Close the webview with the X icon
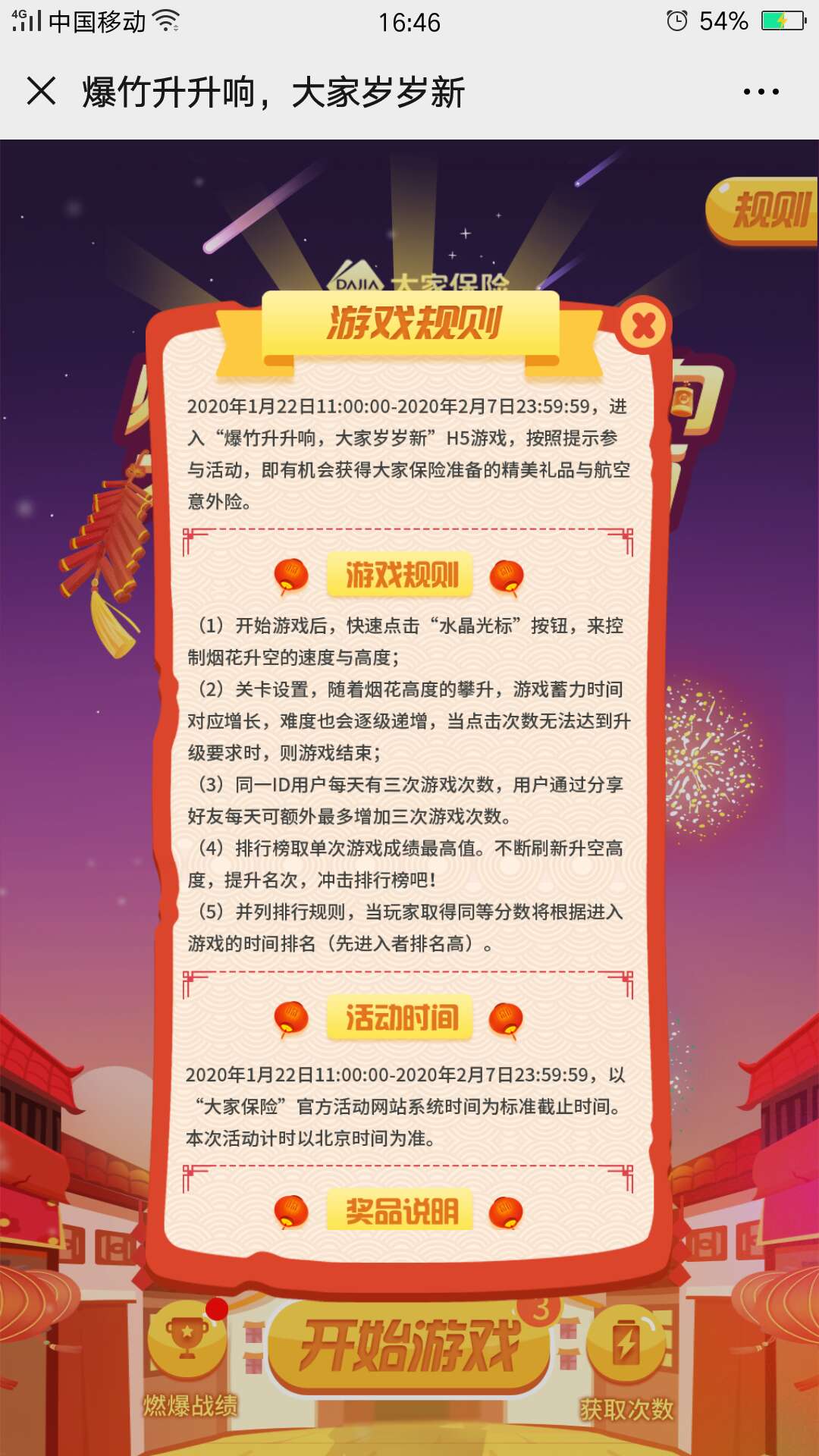The height and width of the screenshot is (1456, 819). coord(41,92)
